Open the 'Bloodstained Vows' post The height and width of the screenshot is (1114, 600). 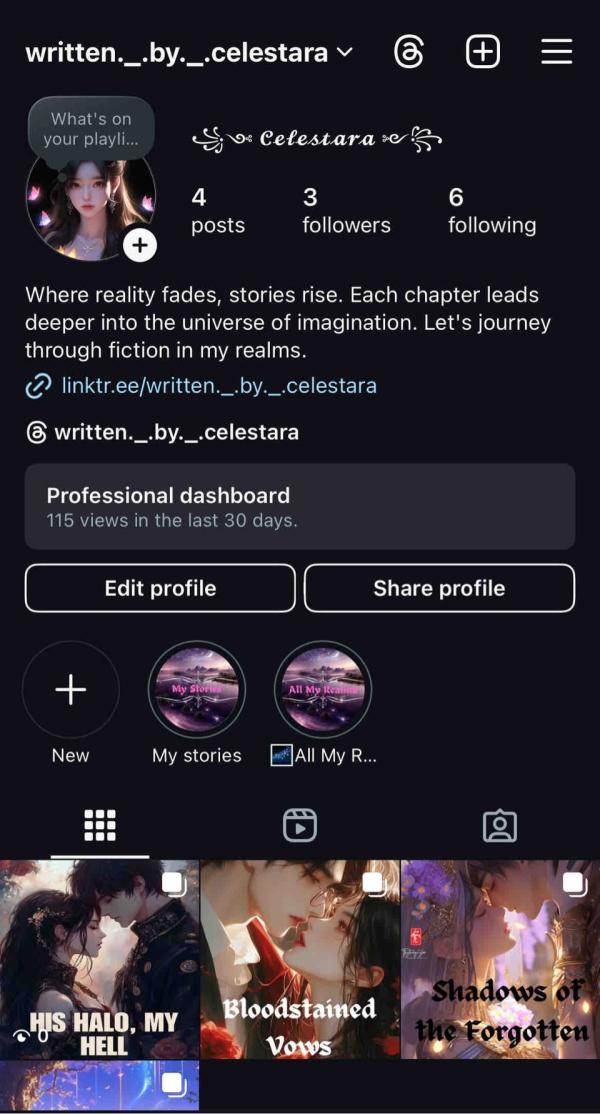[x=300, y=960]
